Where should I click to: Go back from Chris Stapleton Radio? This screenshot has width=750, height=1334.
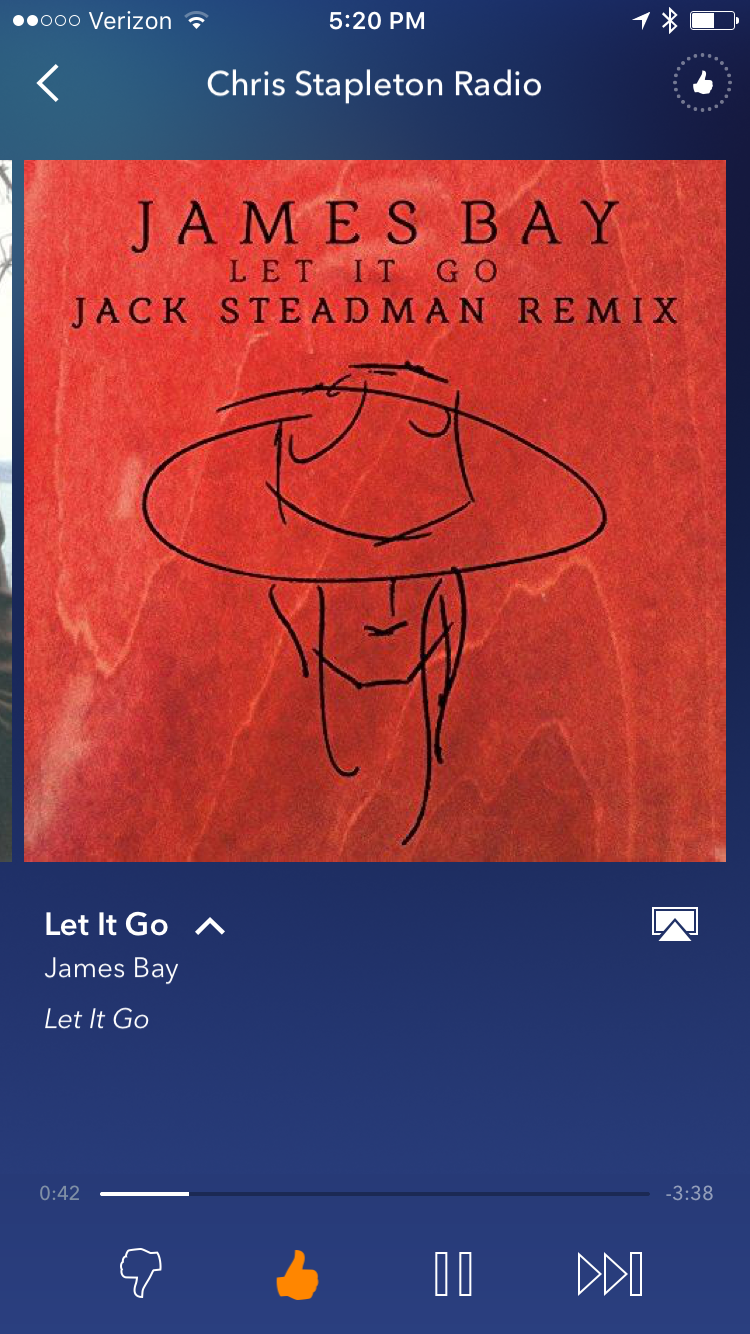48,84
